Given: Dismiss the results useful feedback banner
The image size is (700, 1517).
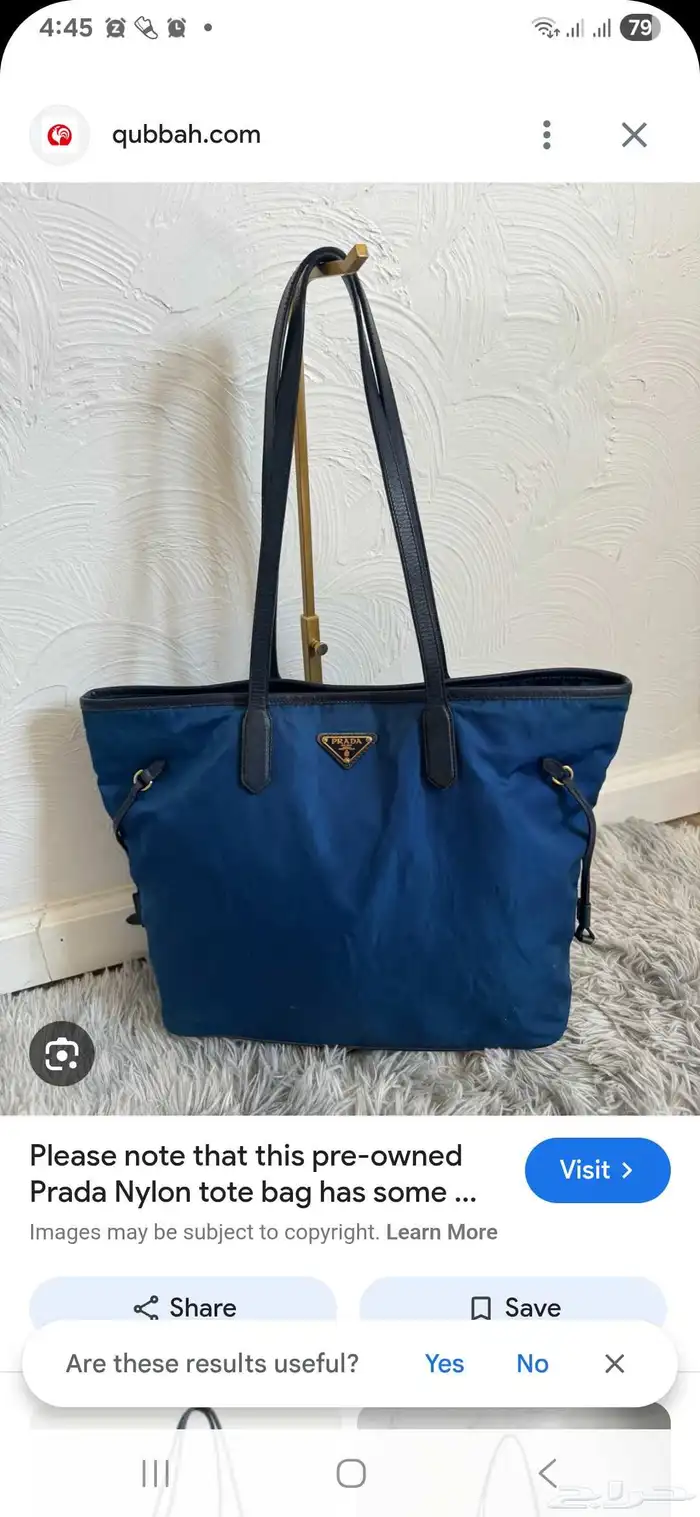Looking at the screenshot, I should coord(615,1363).
